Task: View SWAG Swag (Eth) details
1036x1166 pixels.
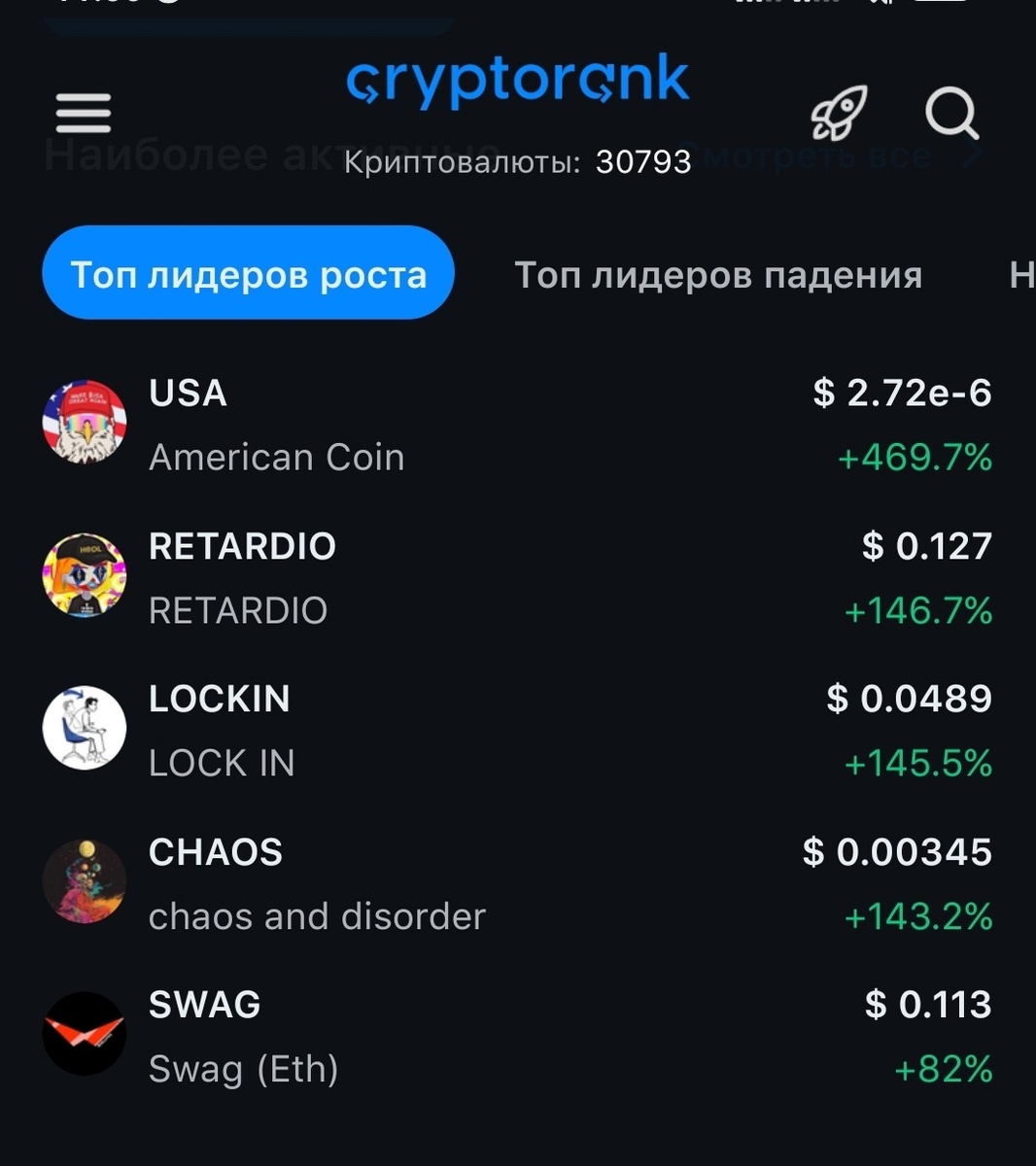Action: (x=517, y=1036)
